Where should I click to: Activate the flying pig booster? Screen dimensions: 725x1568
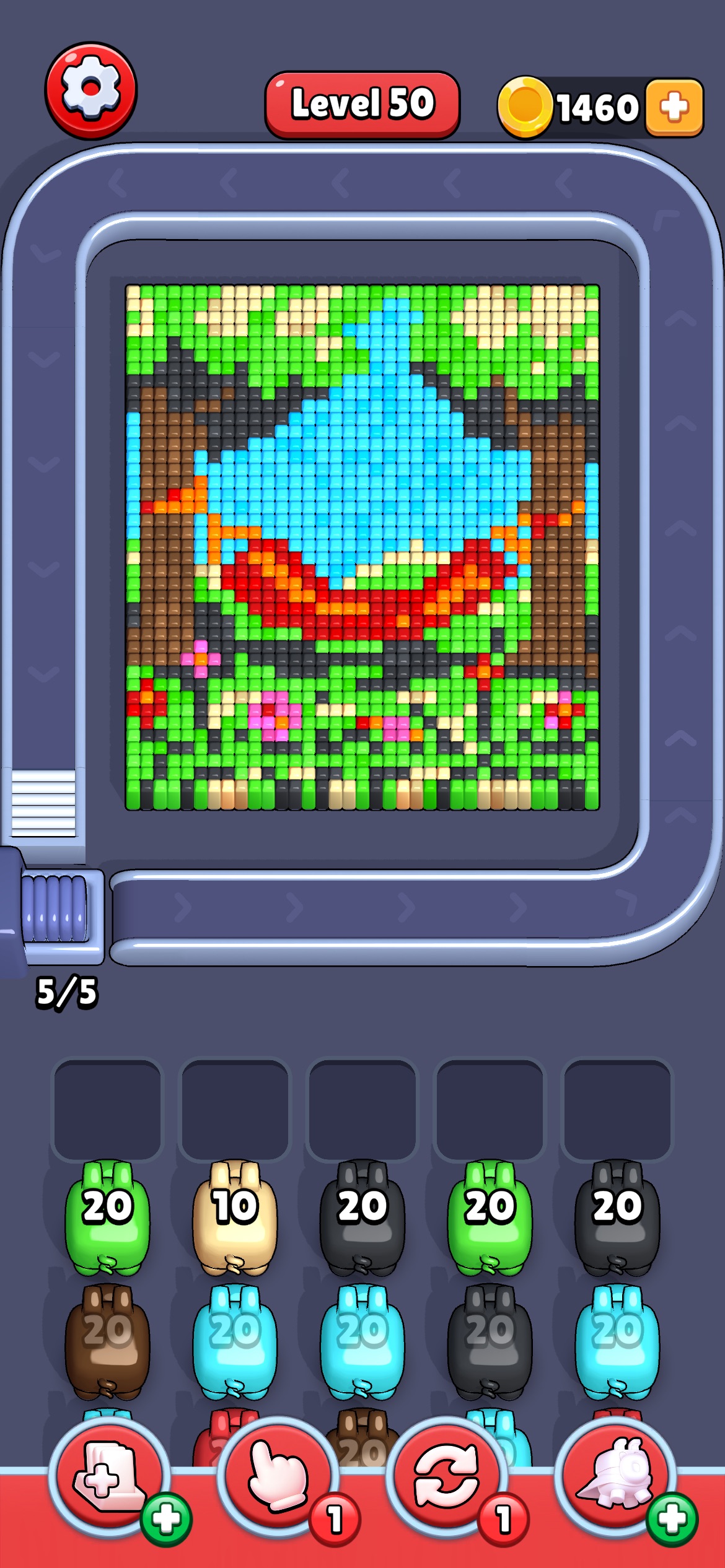click(615, 1476)
